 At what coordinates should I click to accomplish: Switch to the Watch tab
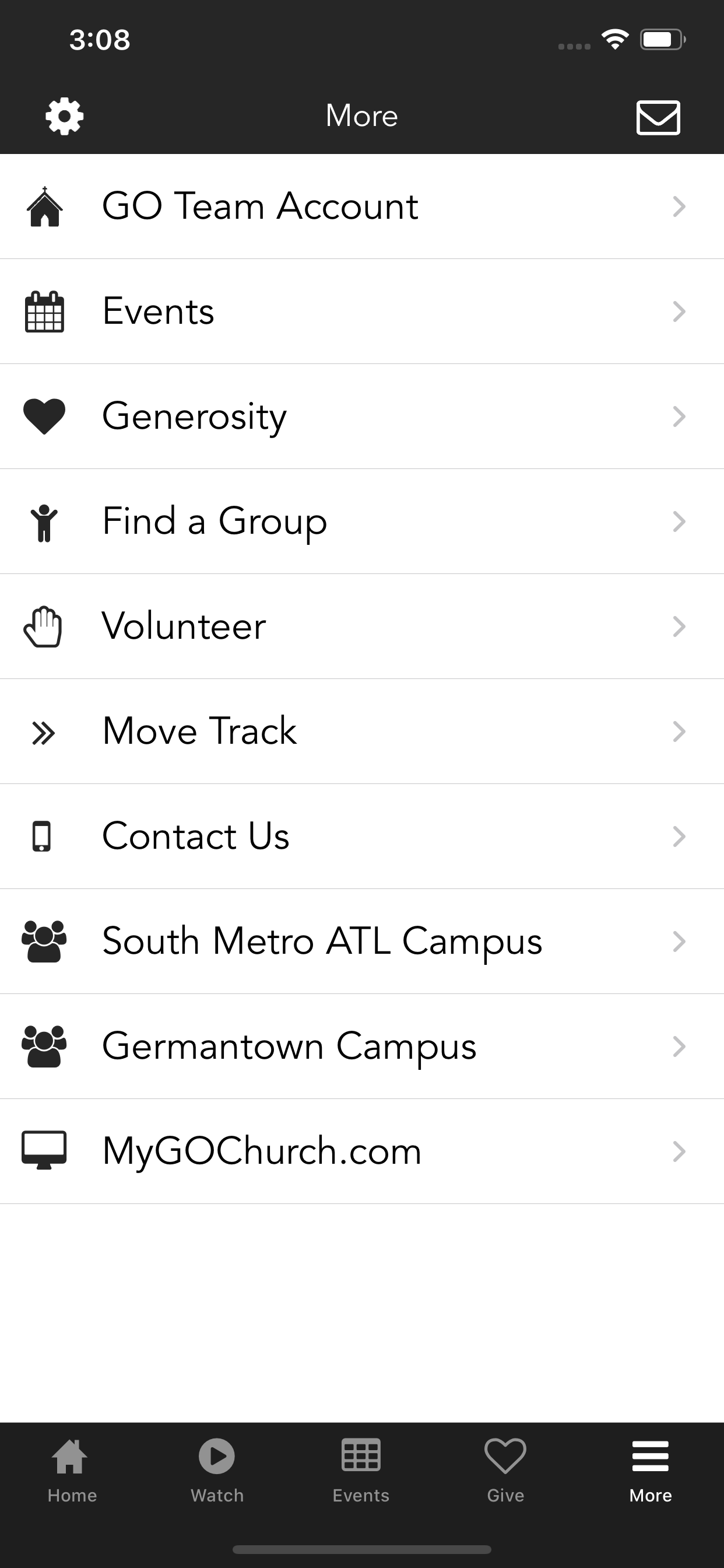coord(217,1471)
